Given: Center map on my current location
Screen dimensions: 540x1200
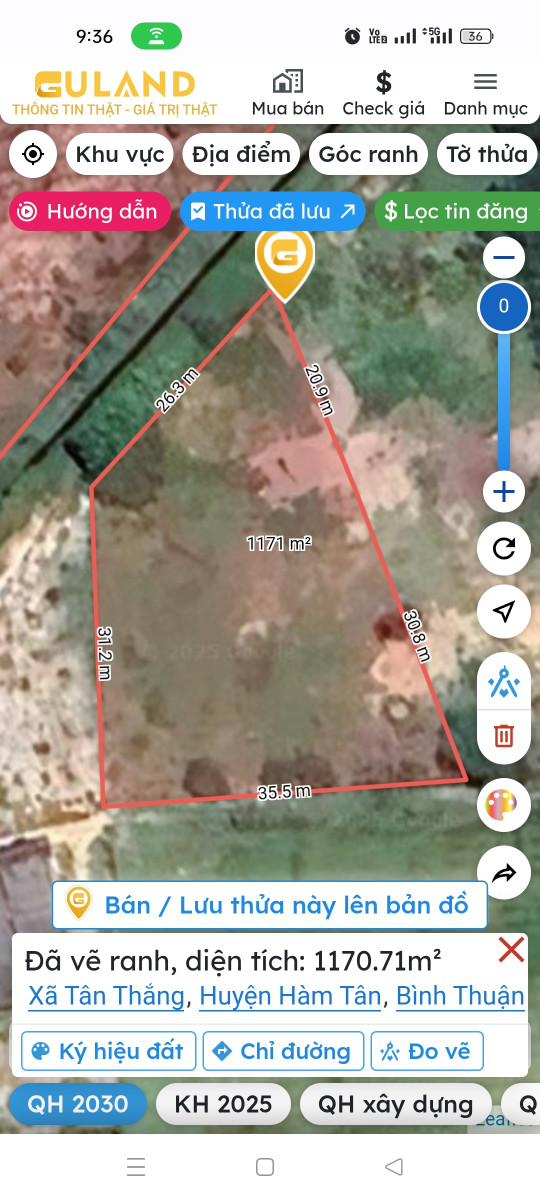Looking at the screenshot, I should [x=33, y=155].
